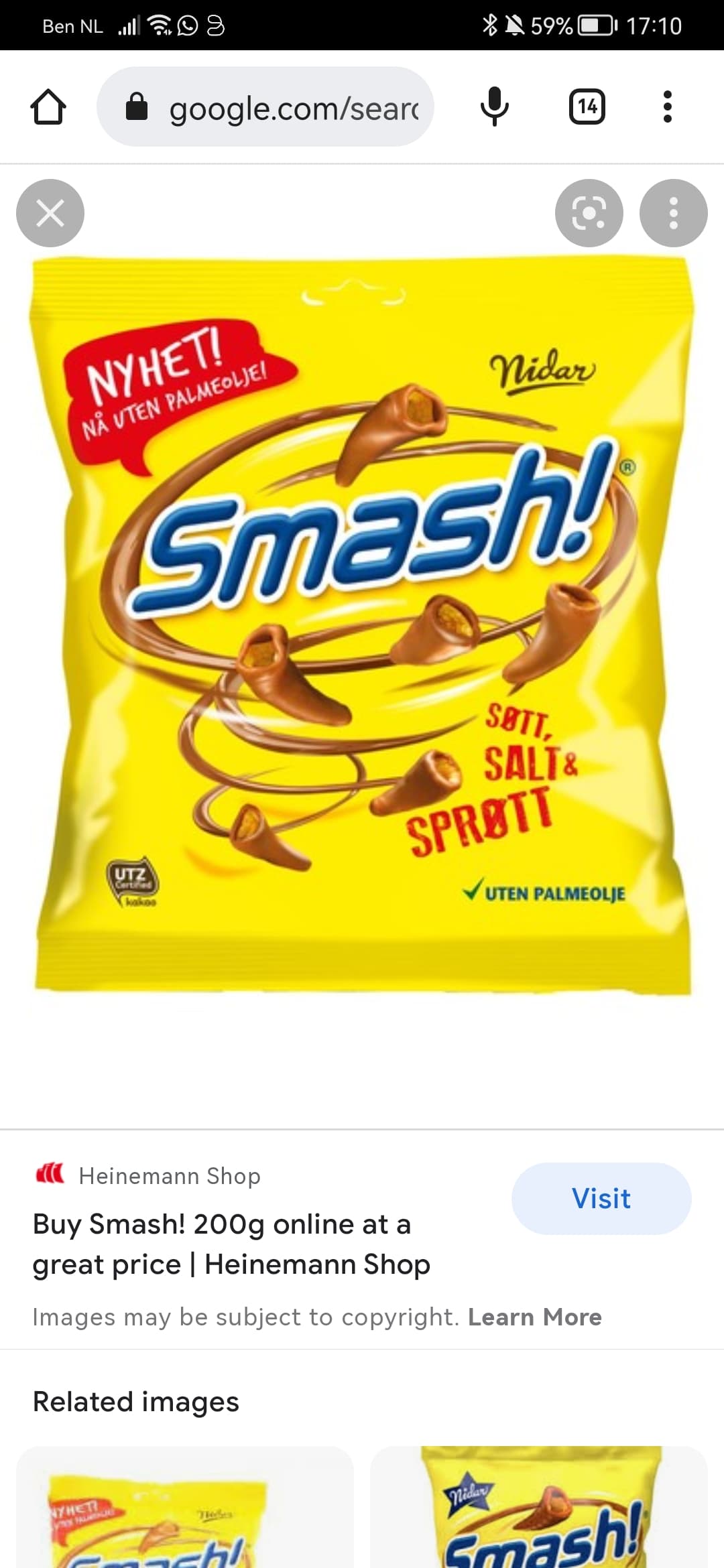Viewport: 724px width, 1568px height.
Task: Open the tab switcher showing 14 tabs
Action: point(587,107)
